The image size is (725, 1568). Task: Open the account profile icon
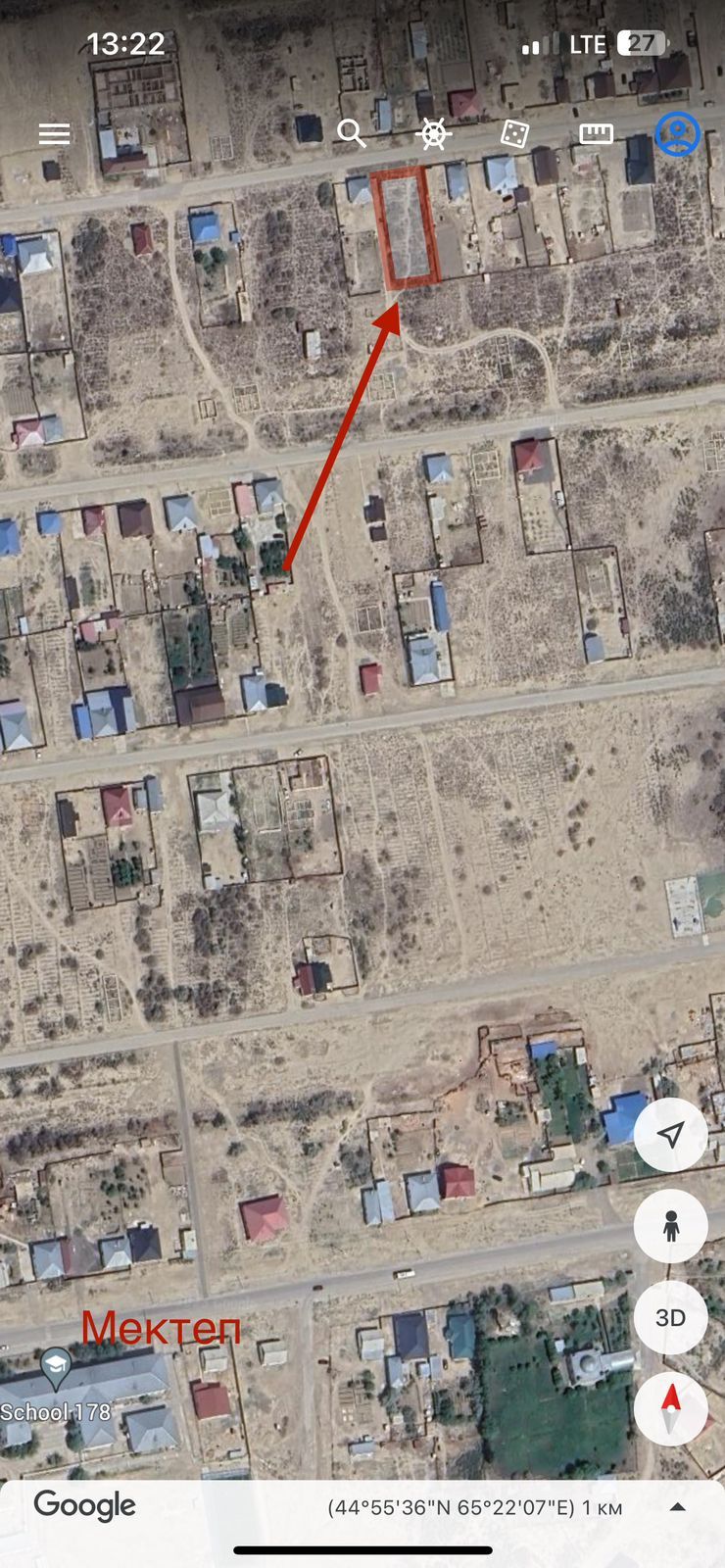pos(677,134)
